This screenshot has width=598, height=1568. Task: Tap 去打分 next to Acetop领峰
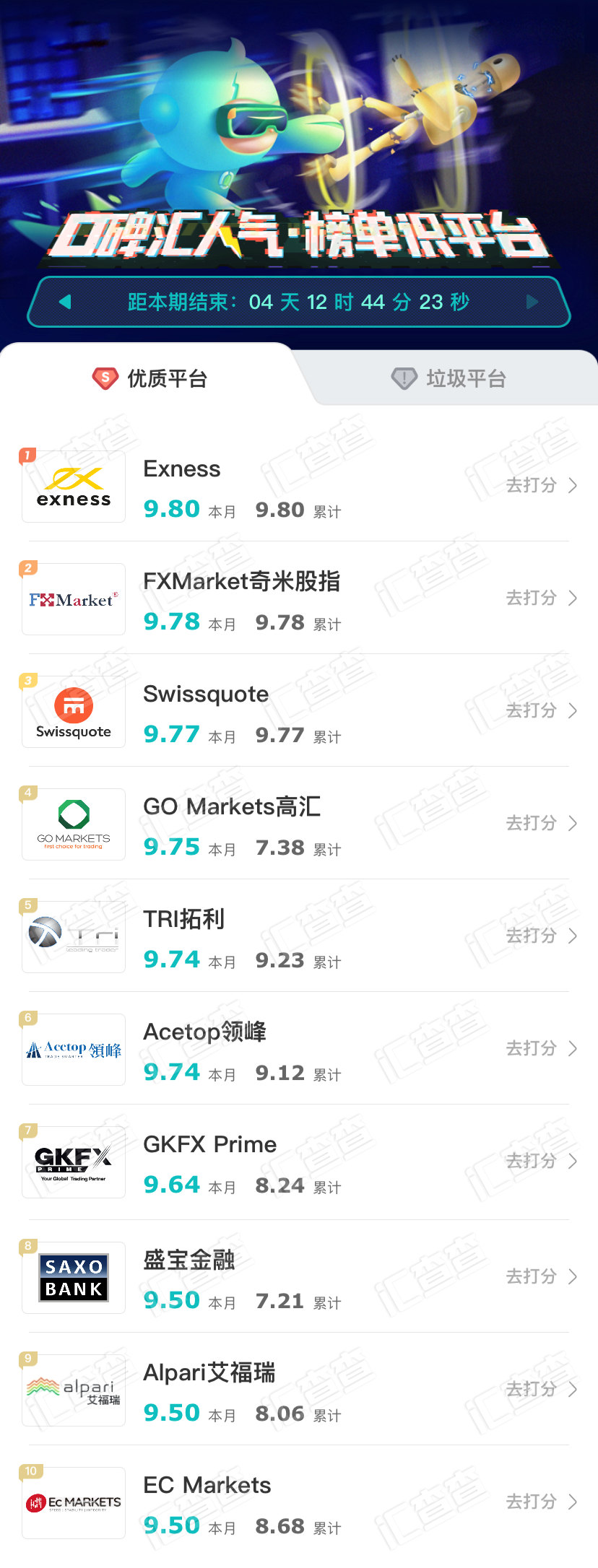pyautogui.click(x=541, y=1048)
